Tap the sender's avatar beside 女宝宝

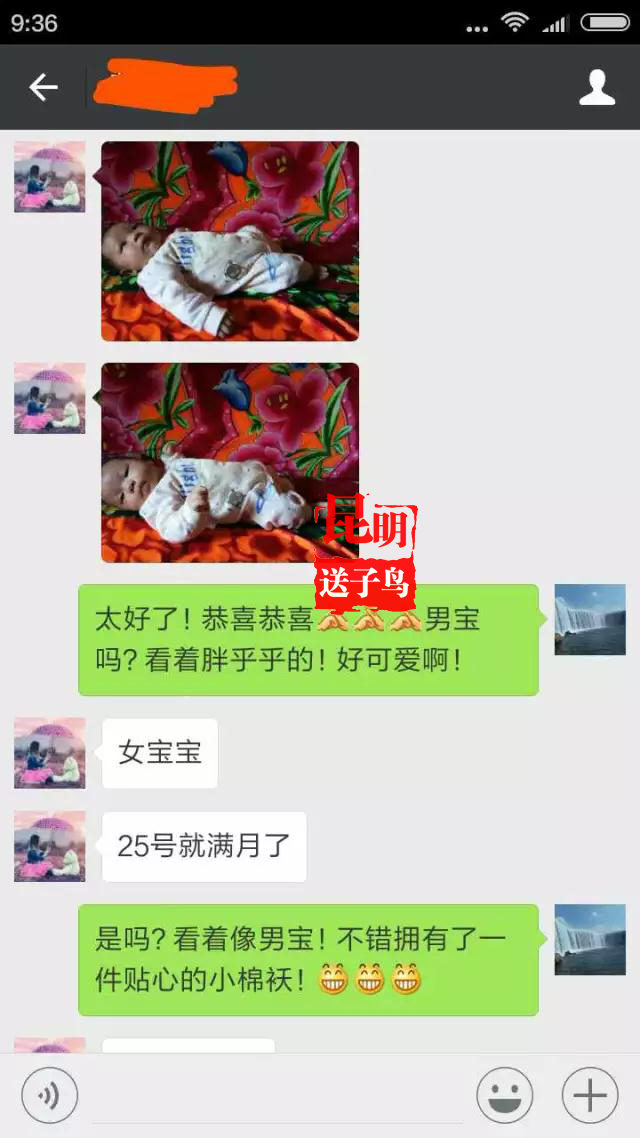[49, 753]
